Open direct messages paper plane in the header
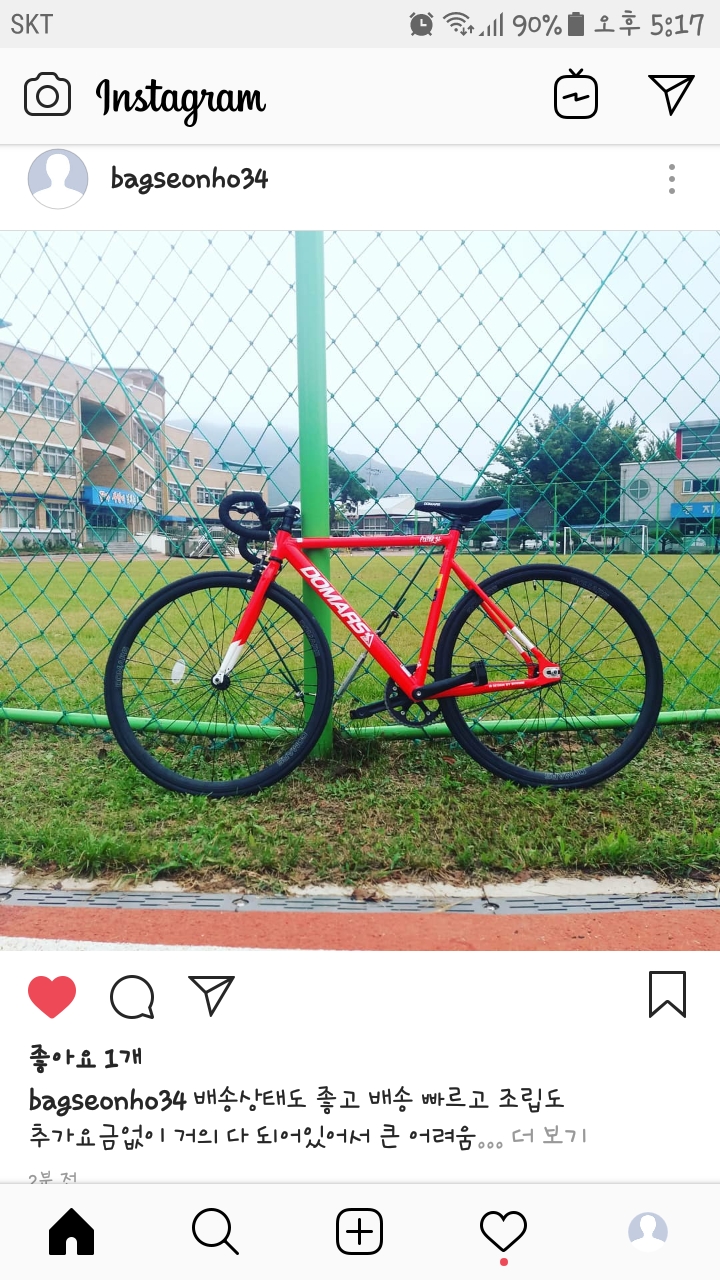The width and height of the screenshot is (720, 1280). pyautogui.click(x=671, y=95)
